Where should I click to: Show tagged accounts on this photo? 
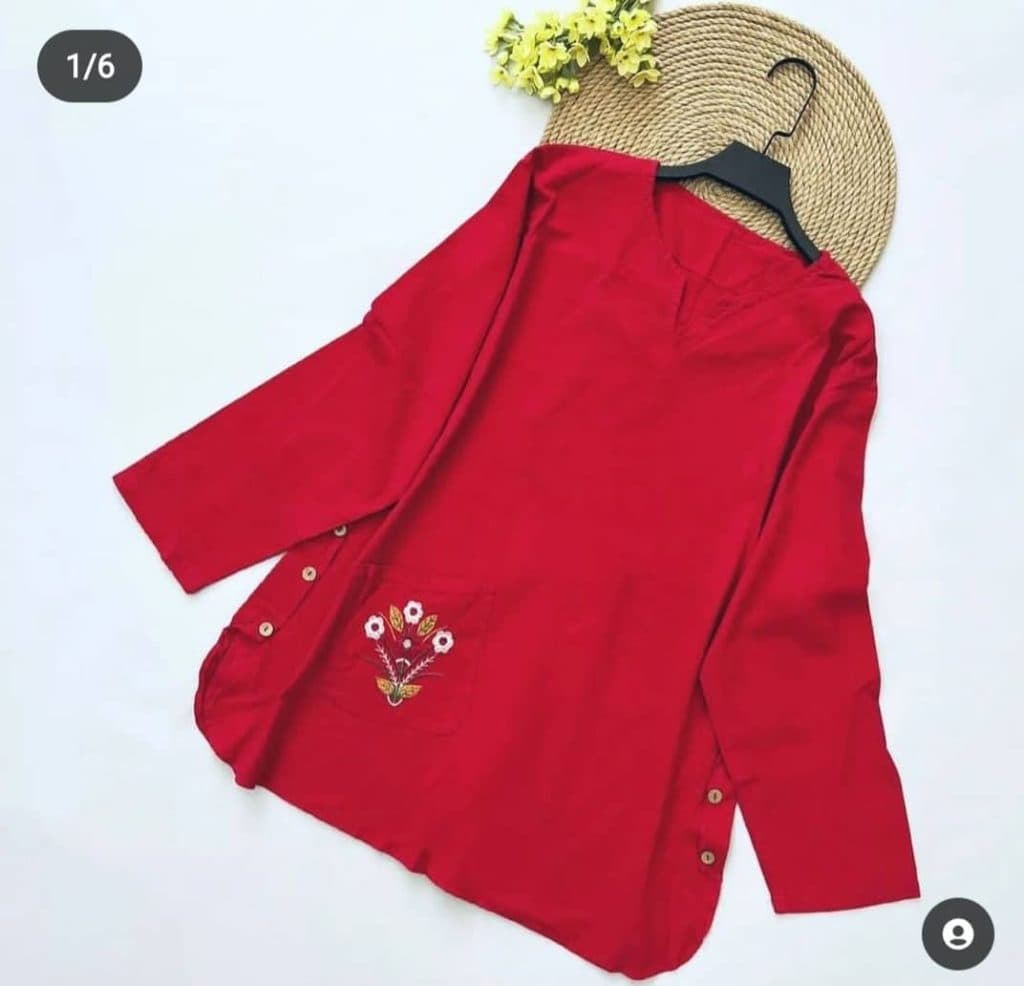[957, 934]
